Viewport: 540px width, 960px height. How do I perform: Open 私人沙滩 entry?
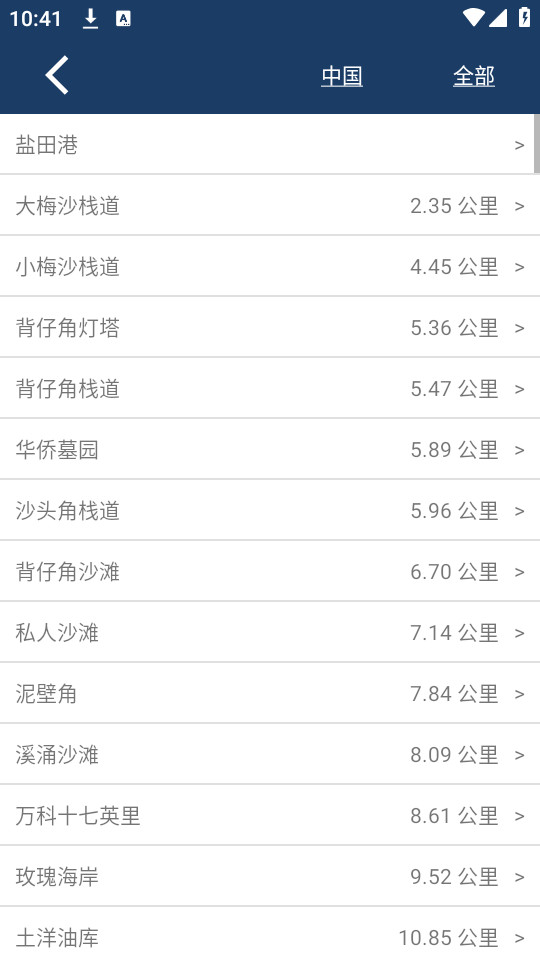click(270, 632)
